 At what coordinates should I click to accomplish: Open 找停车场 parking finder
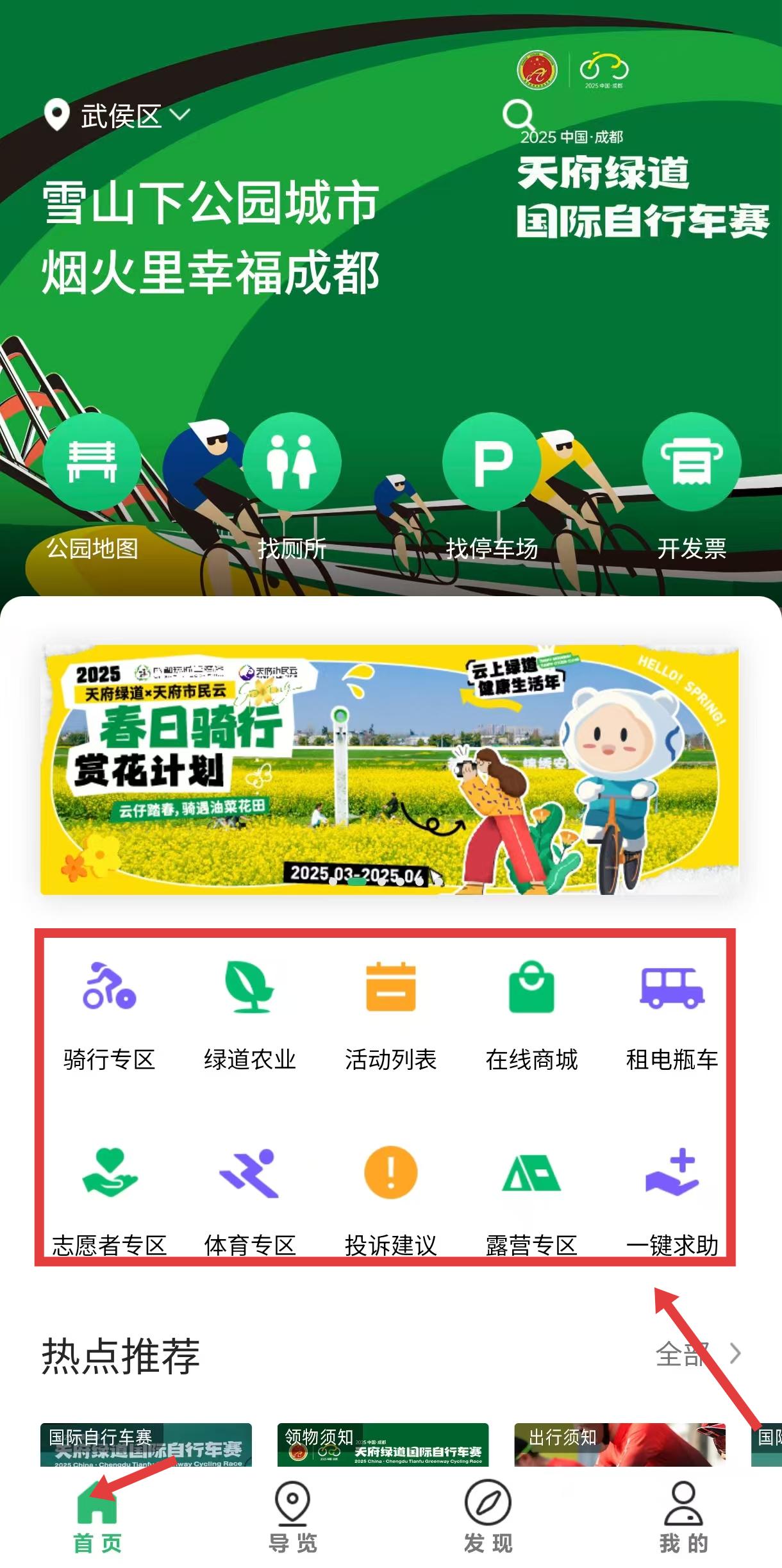click(492, 487)
